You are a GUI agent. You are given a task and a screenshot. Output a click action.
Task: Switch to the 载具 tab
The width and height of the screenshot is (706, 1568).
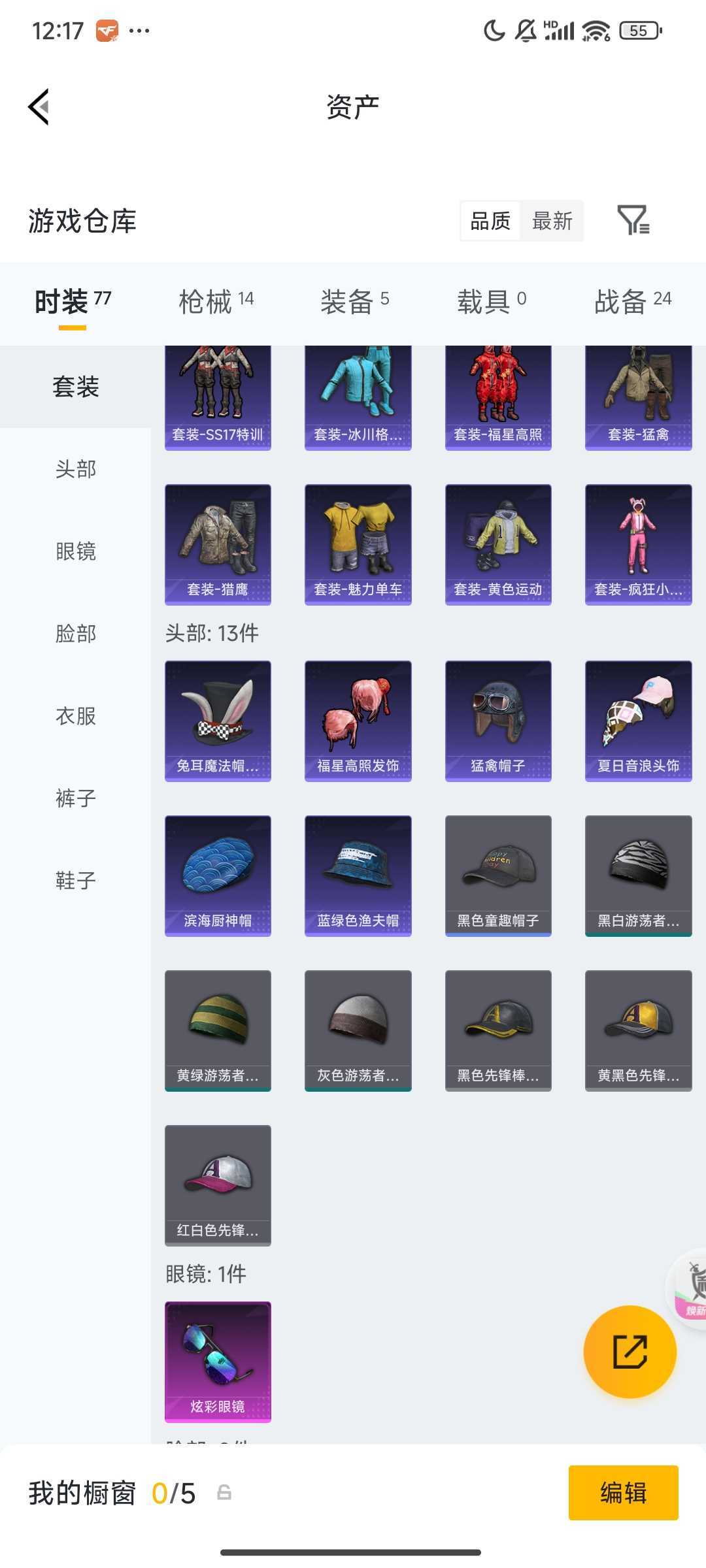[x=492, y=301]
